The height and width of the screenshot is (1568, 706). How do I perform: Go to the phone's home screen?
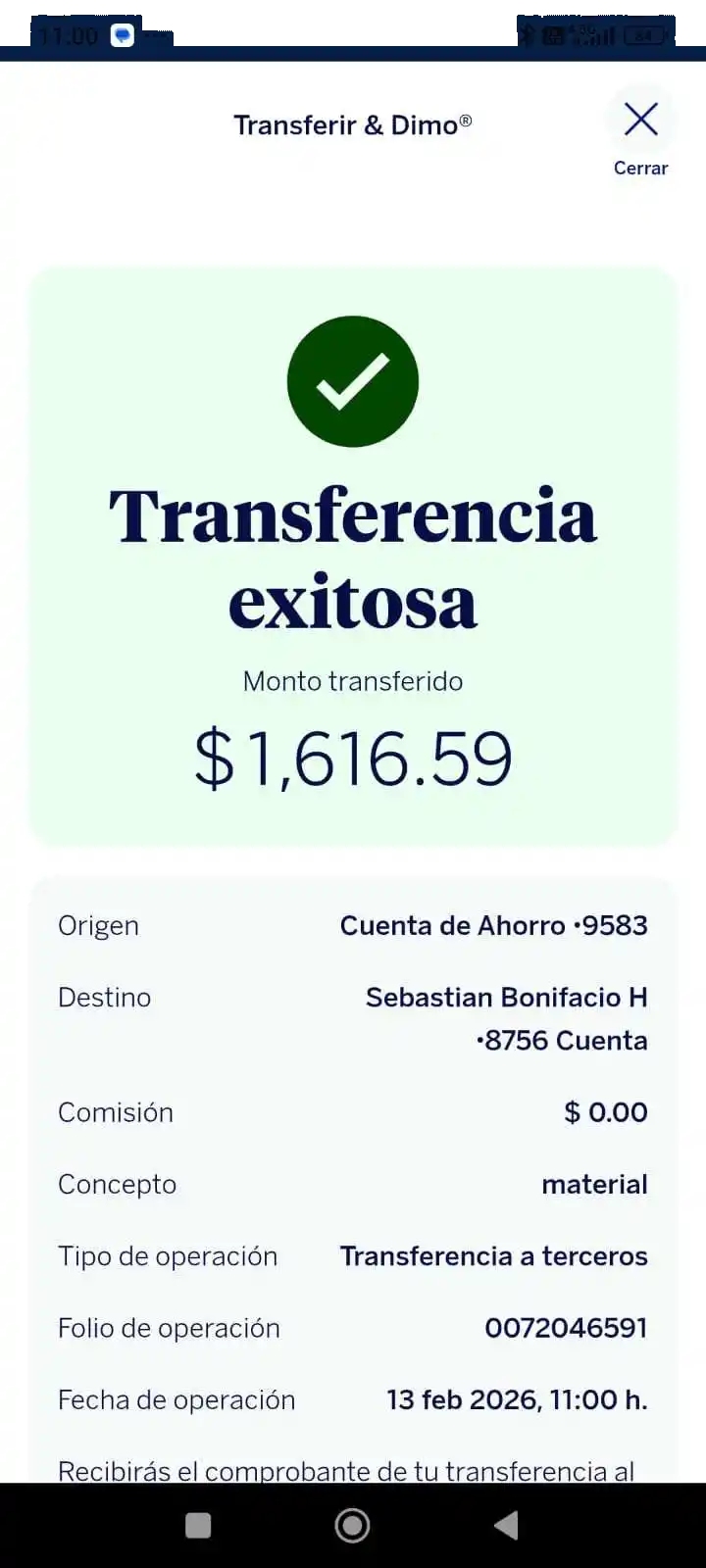pyautogui.click(x=352, y=1525)
